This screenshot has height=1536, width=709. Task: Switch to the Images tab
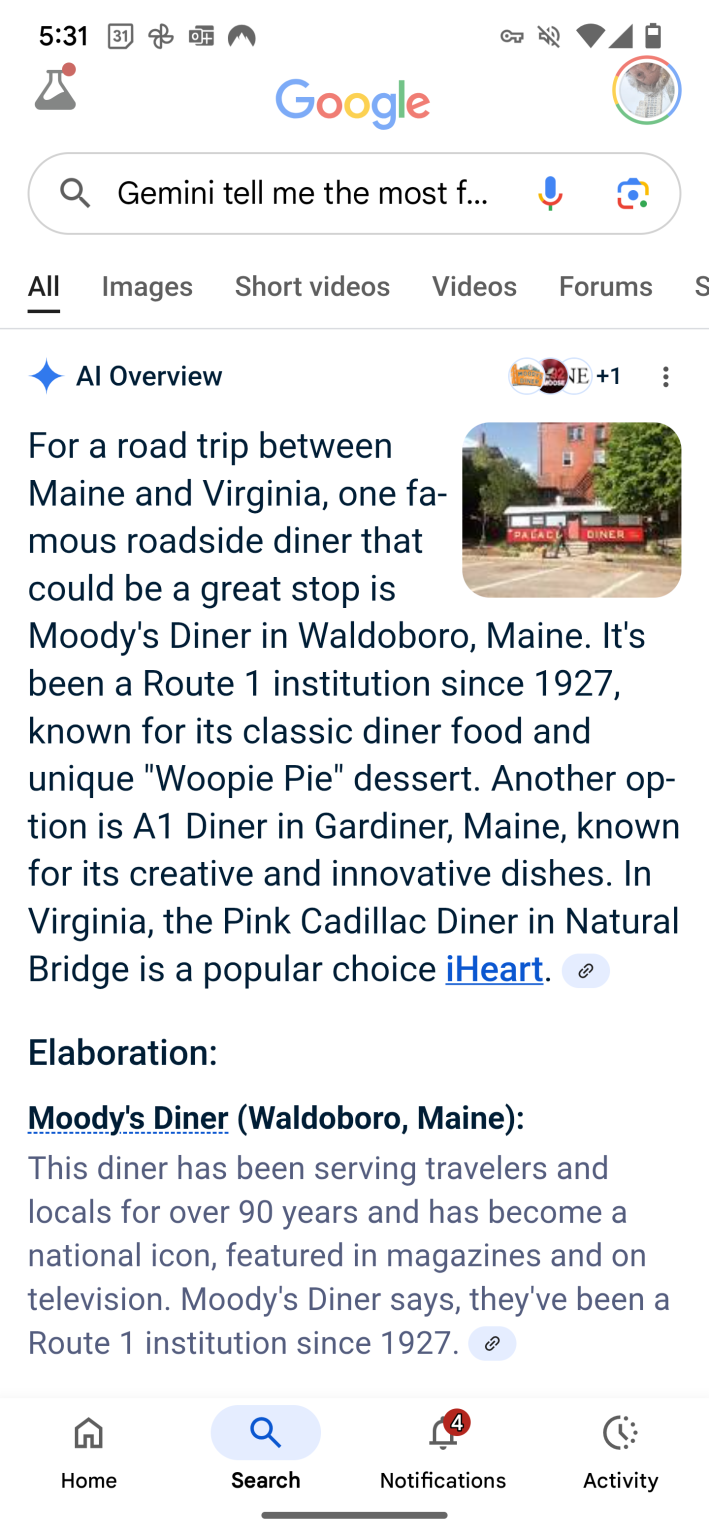point(147,286)
